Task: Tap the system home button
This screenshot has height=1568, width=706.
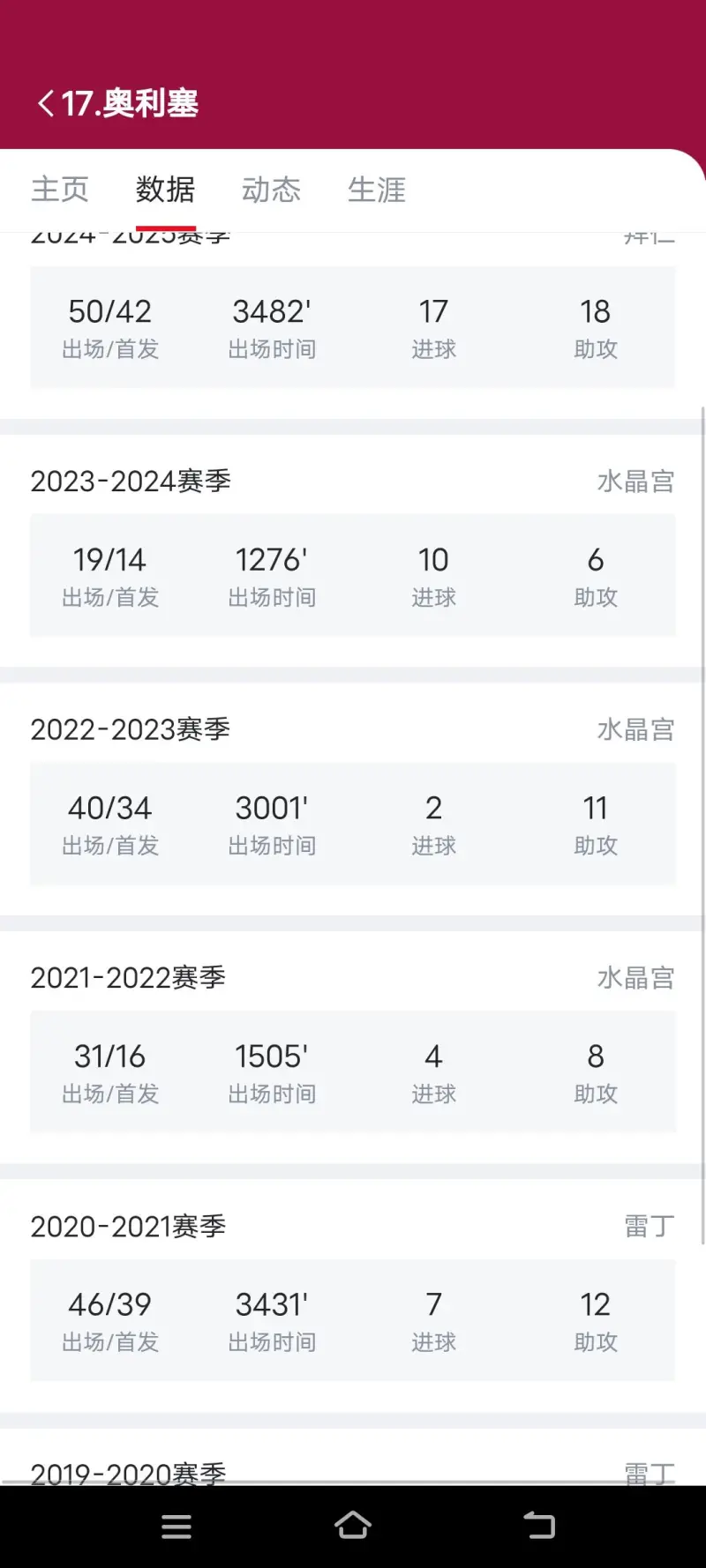Action: tap(353, 1526)
